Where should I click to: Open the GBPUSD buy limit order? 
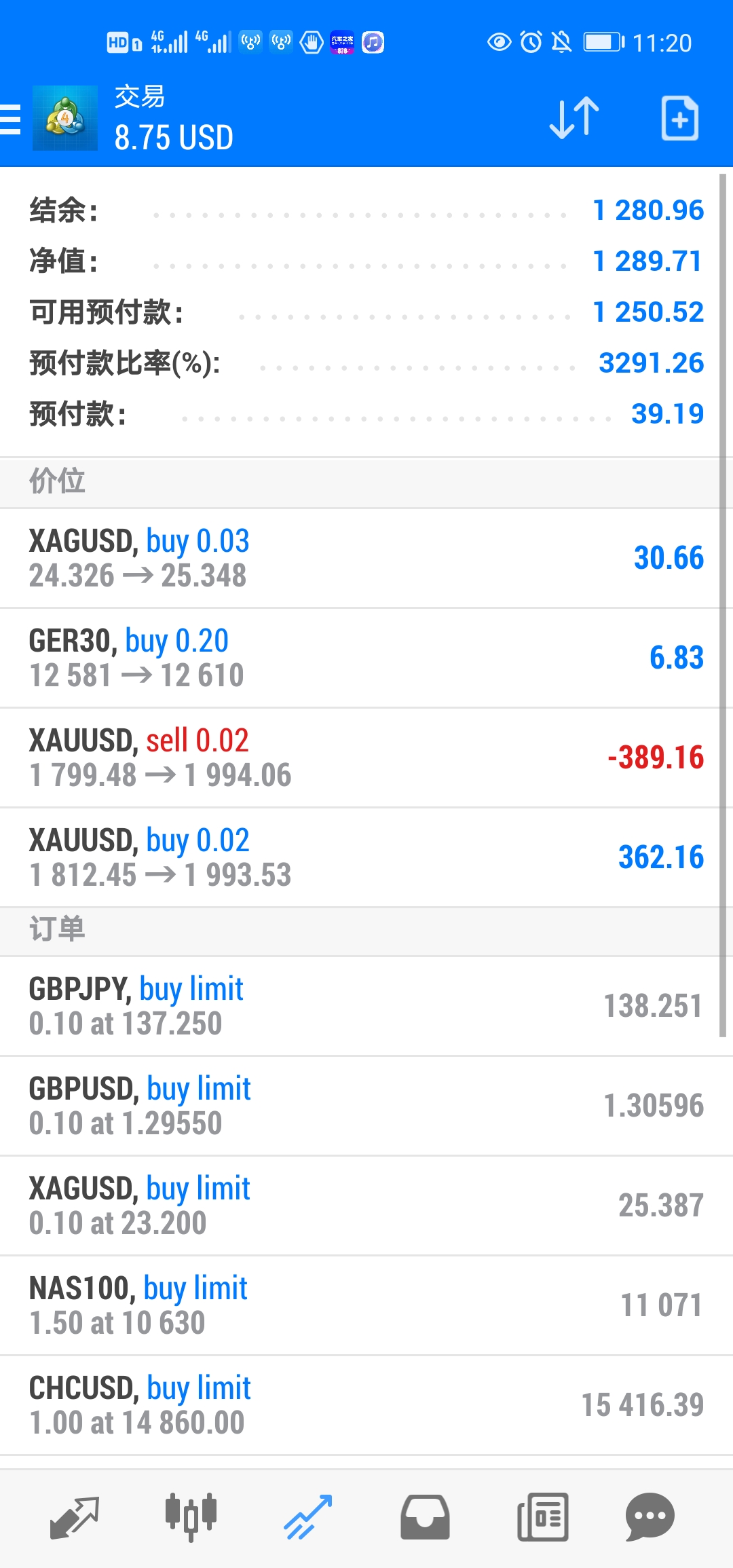(x=366, y=1106)
